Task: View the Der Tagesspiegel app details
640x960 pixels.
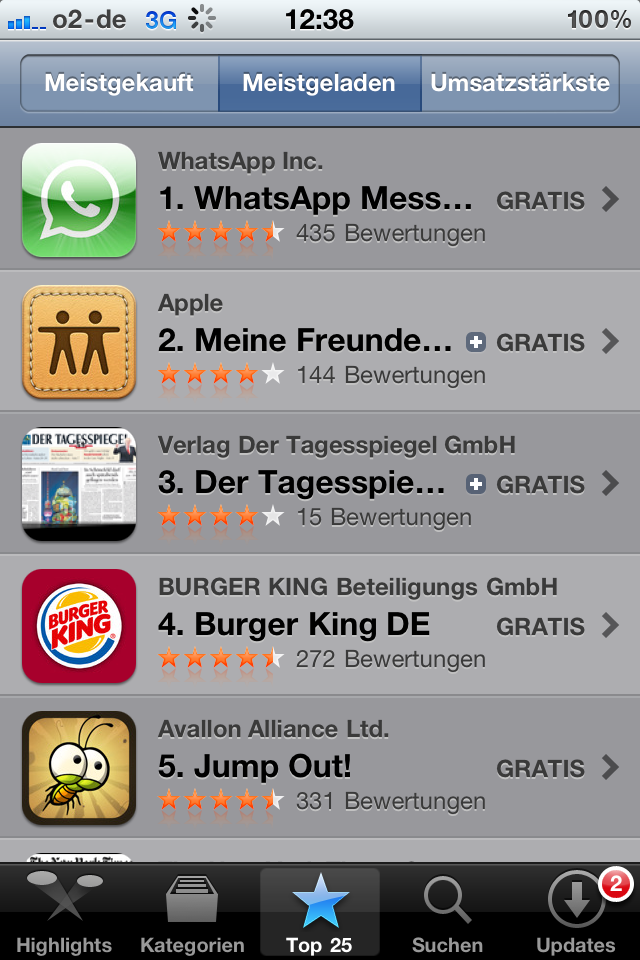Action: point(320,484)
